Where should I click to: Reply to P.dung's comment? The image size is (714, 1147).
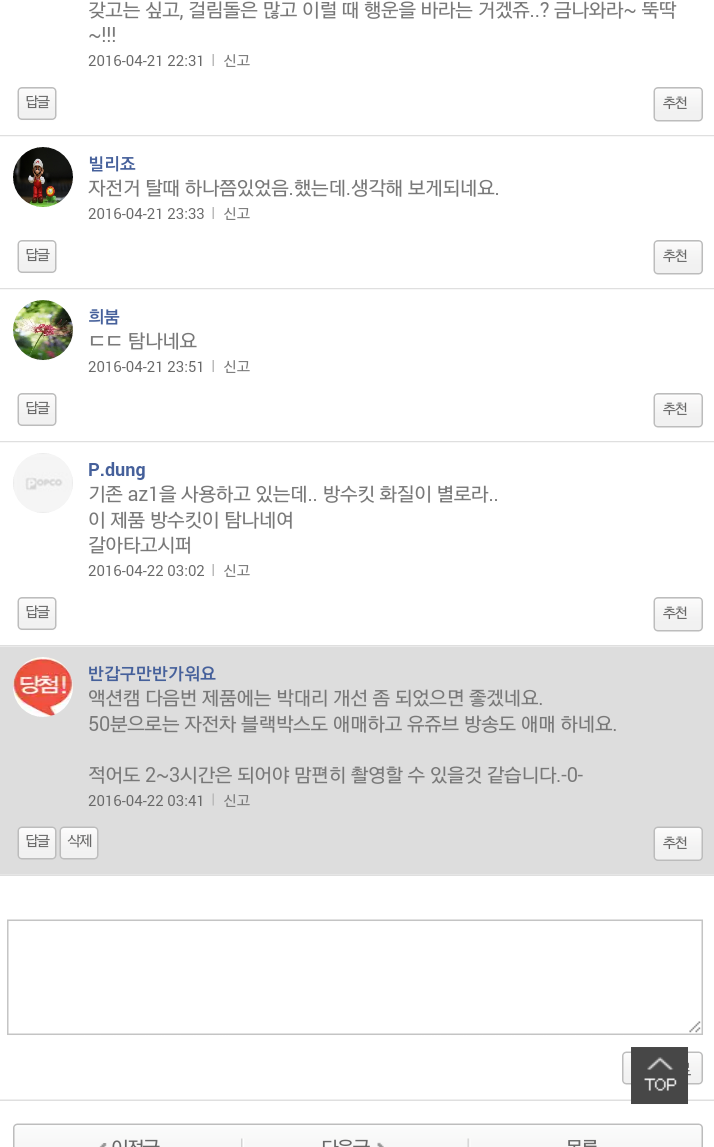tap(37, 613)
